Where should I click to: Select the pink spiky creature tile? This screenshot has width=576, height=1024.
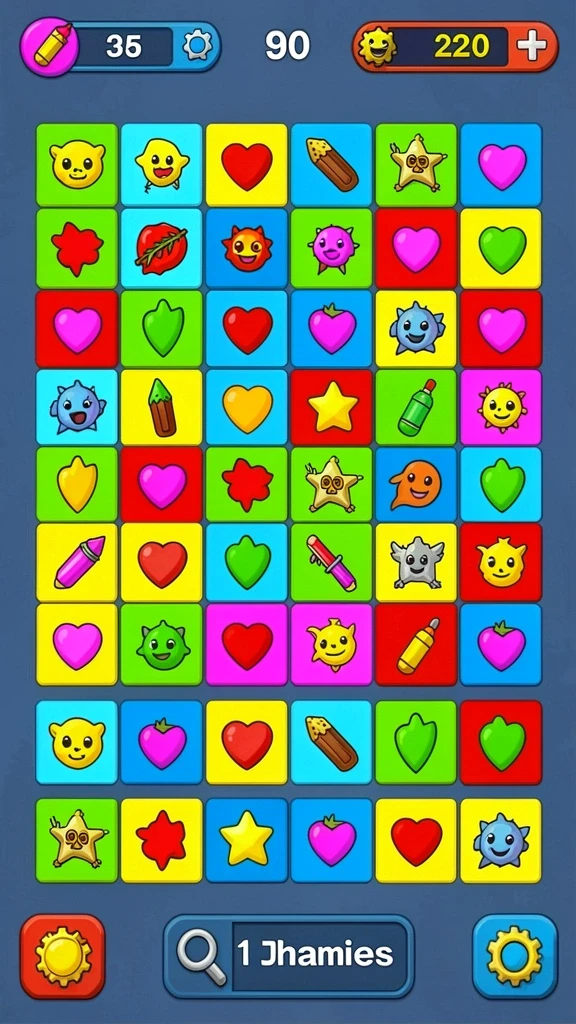coord(331,249)
